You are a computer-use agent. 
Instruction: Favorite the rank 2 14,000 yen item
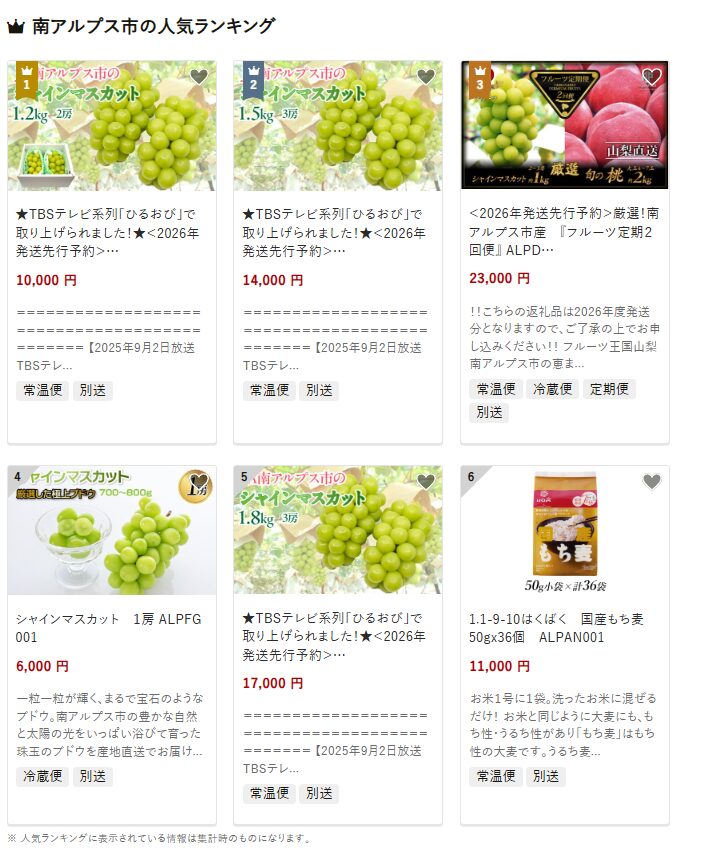tap(426, 77)
